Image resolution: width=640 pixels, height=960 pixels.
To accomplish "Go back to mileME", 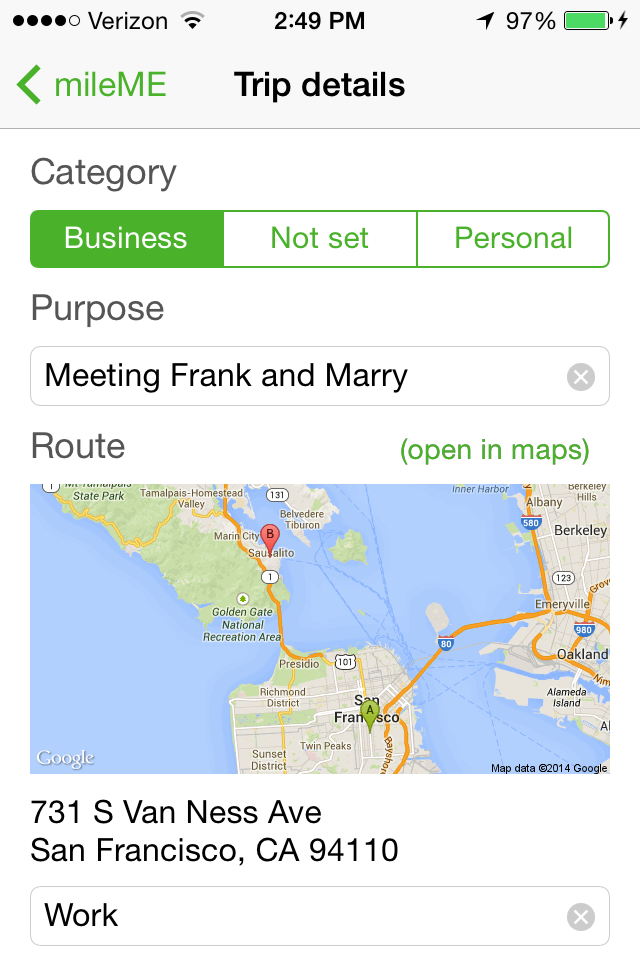I will (x=92, y=85).
